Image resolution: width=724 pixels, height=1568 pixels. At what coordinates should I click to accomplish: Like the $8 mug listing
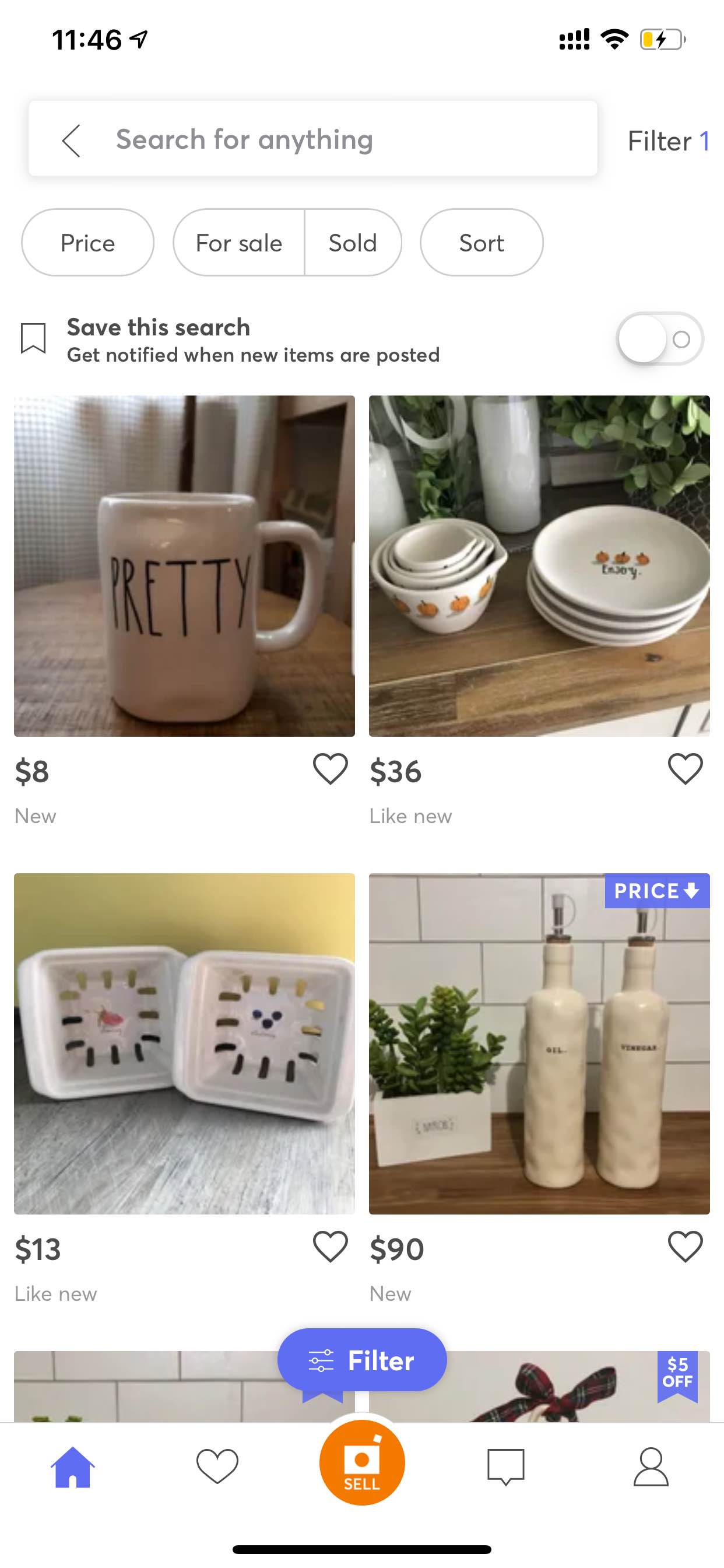click(331, 769)
